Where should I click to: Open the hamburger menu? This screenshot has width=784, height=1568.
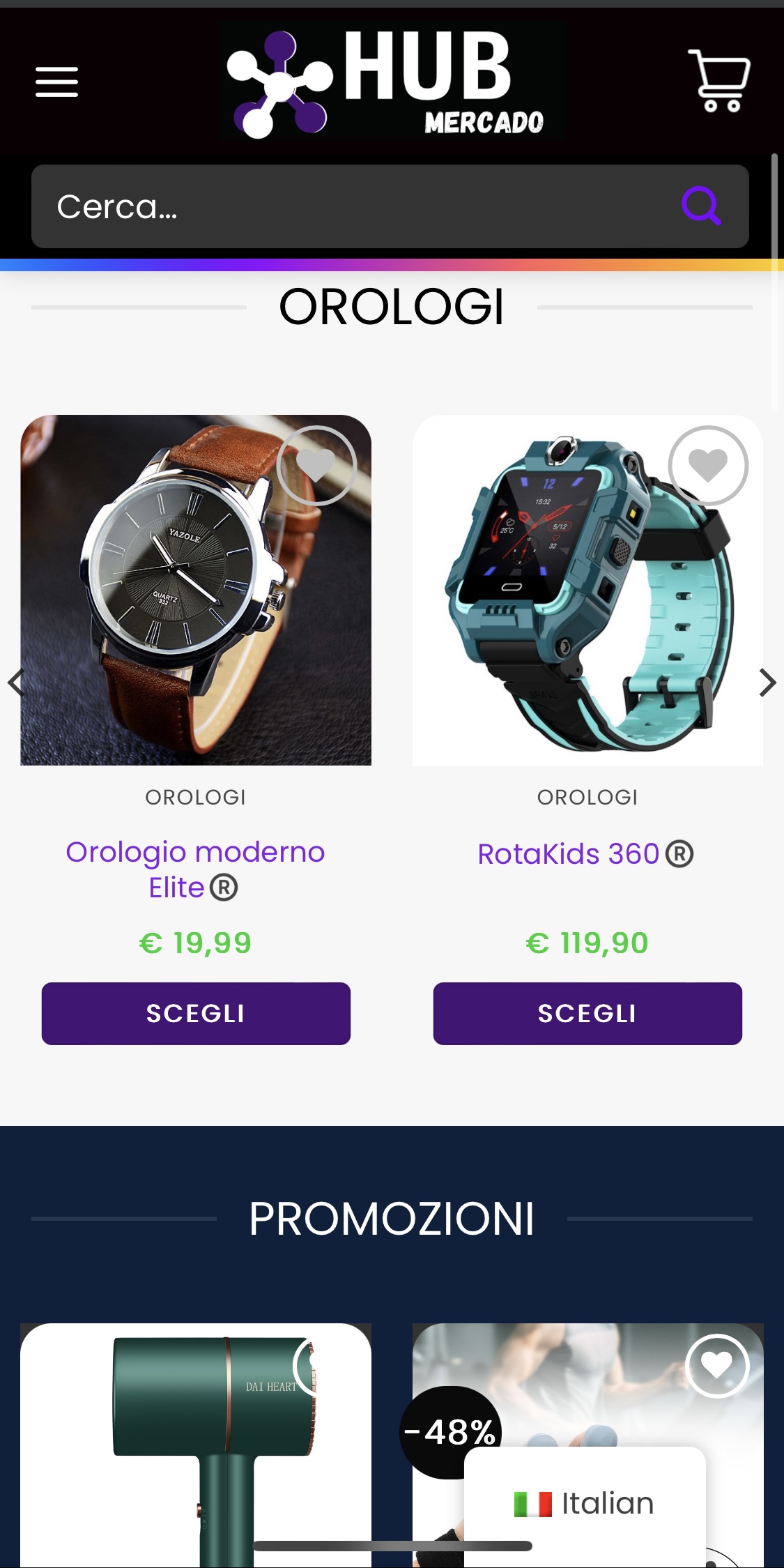(x=56, y=82)
